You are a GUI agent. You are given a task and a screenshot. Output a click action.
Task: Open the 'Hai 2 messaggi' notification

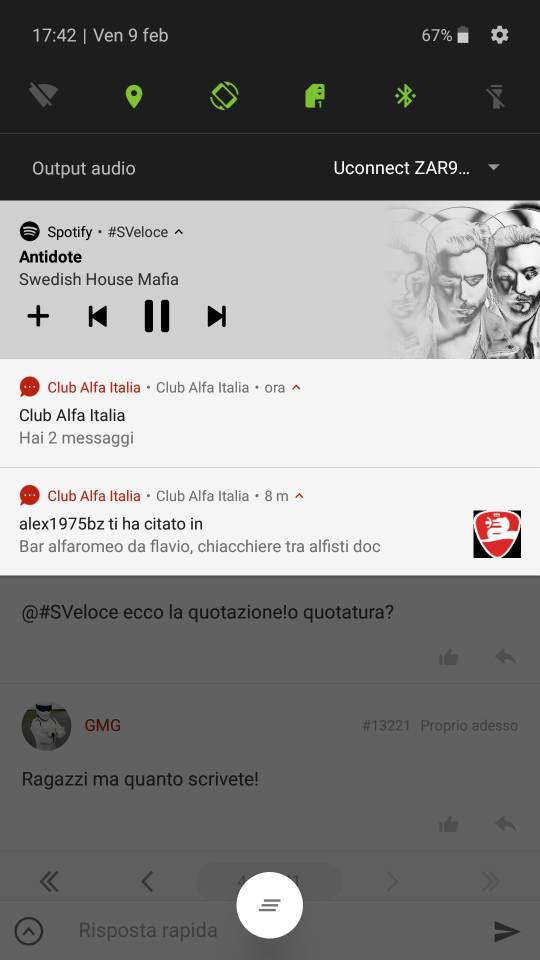[270, 413]
